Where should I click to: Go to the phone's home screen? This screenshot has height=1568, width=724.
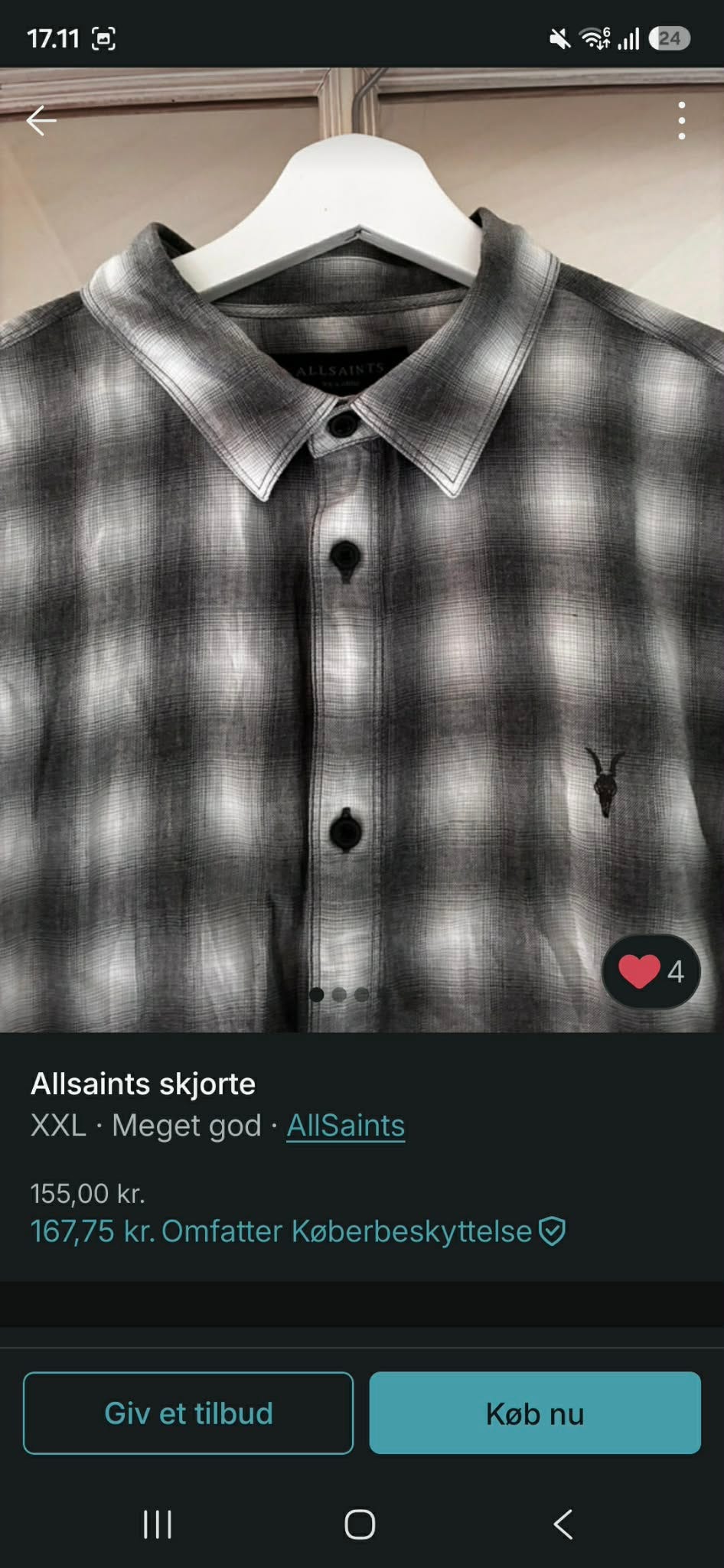click(360, 1524)
